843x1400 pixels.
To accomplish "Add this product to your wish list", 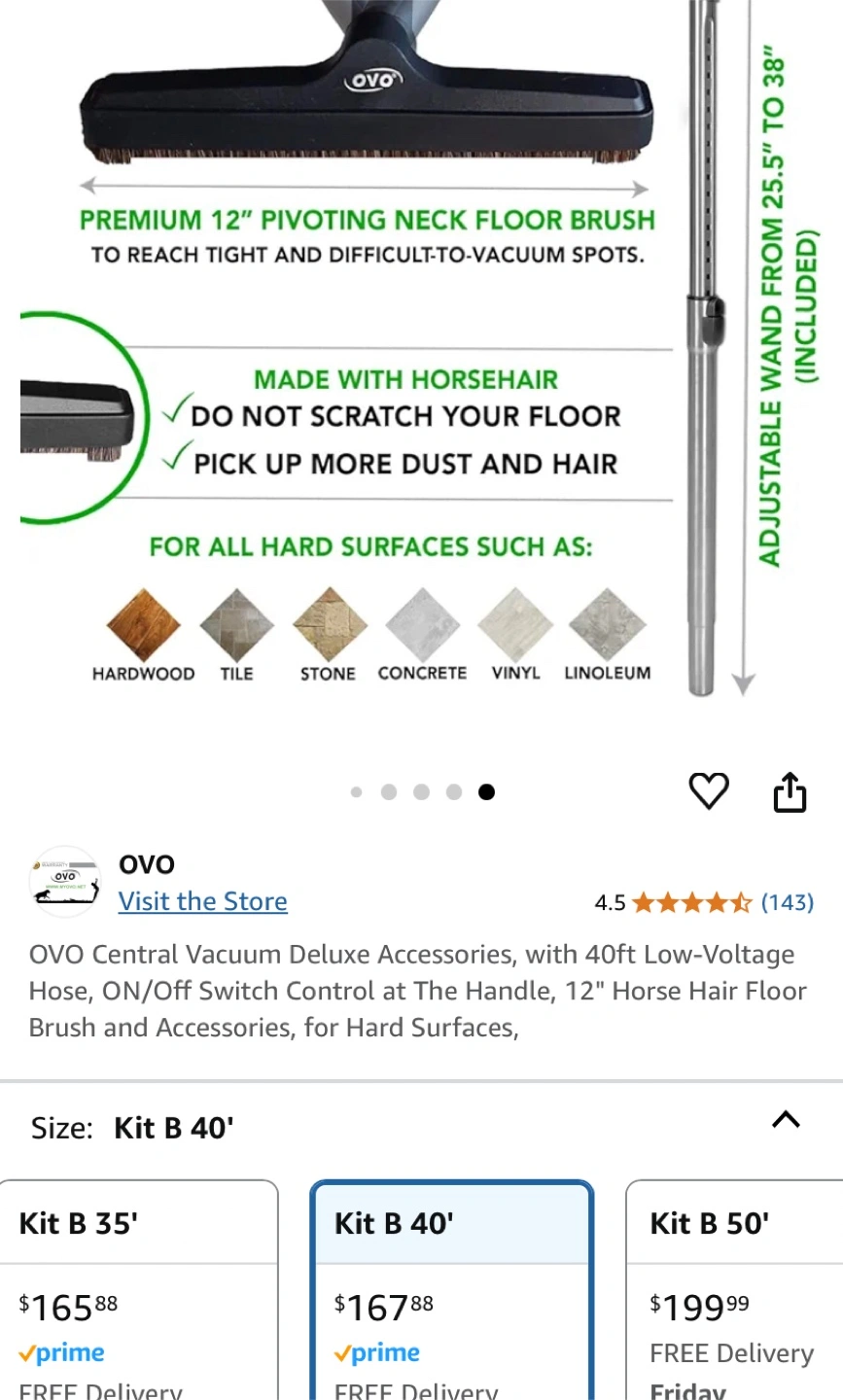I will (x=709, y=791).
